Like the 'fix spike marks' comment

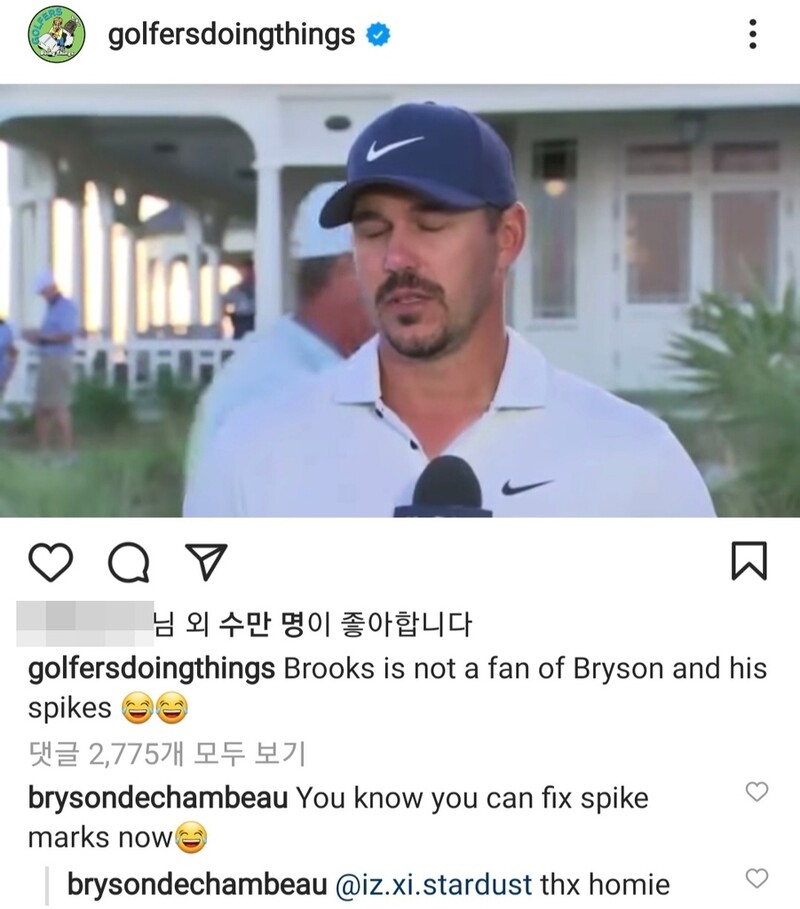point(758,792)
